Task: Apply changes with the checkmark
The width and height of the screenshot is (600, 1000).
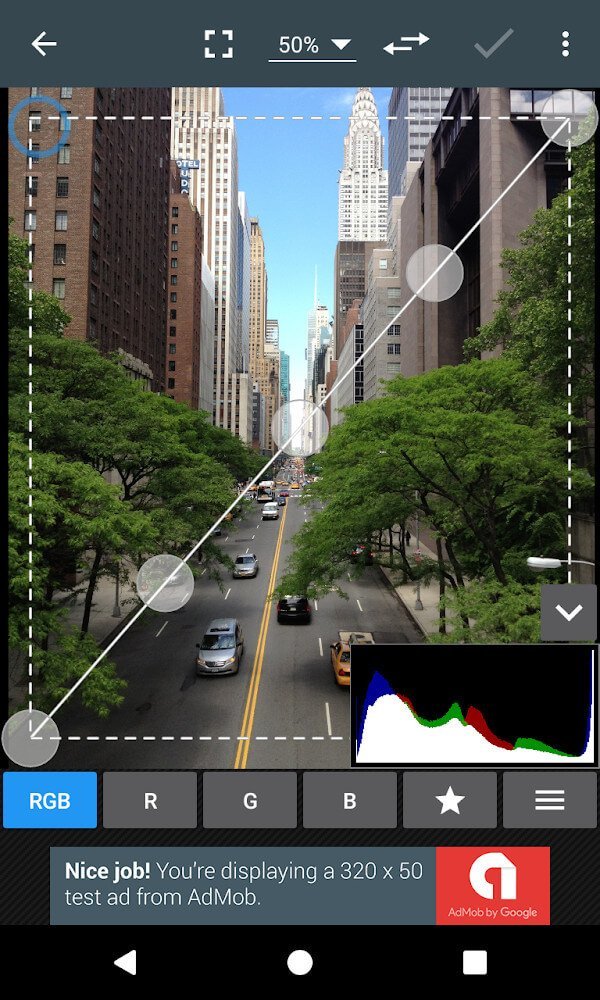Action: [493, 43]
